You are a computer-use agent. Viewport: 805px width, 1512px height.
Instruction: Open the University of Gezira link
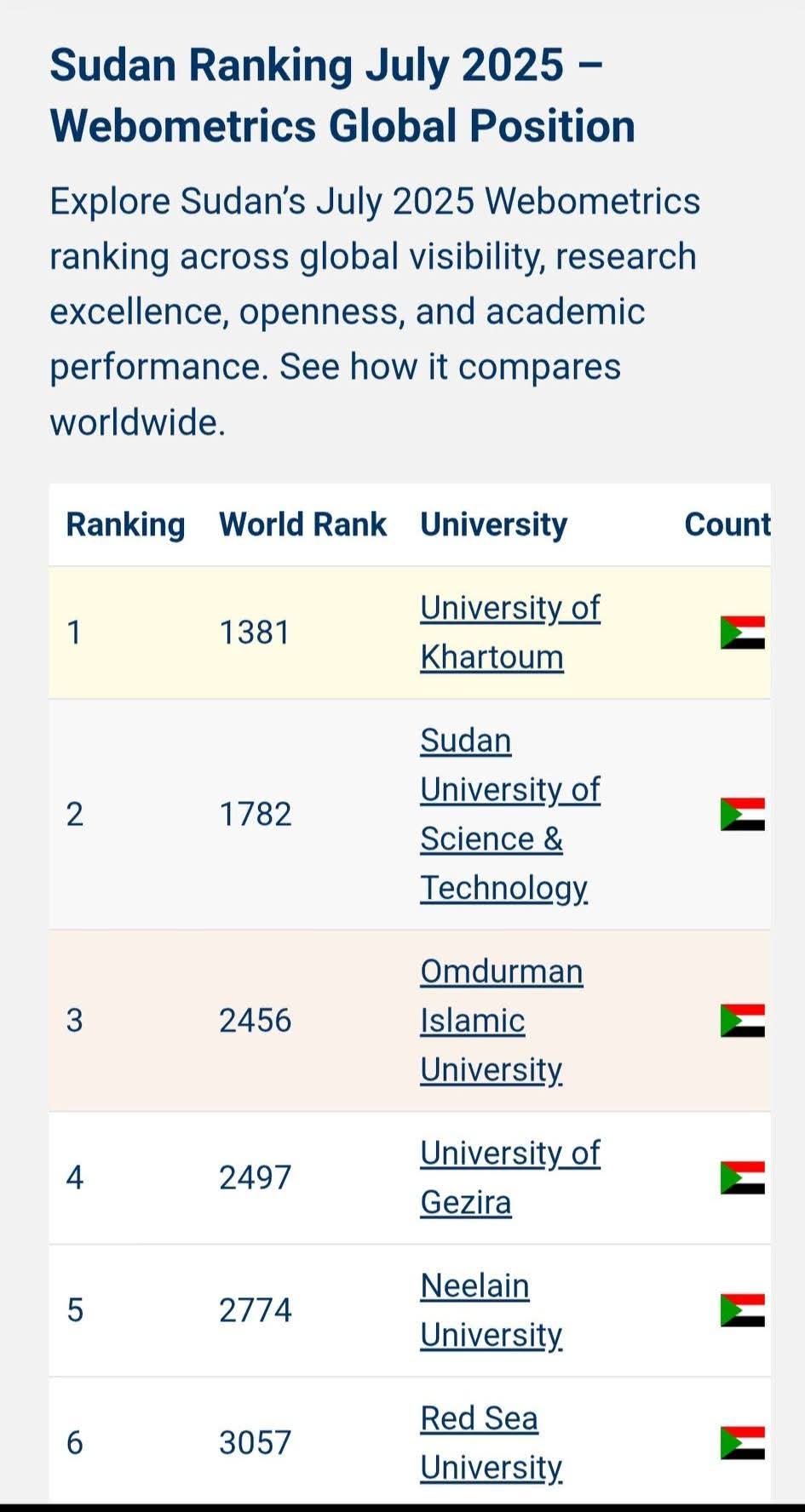coord(510,1177)
